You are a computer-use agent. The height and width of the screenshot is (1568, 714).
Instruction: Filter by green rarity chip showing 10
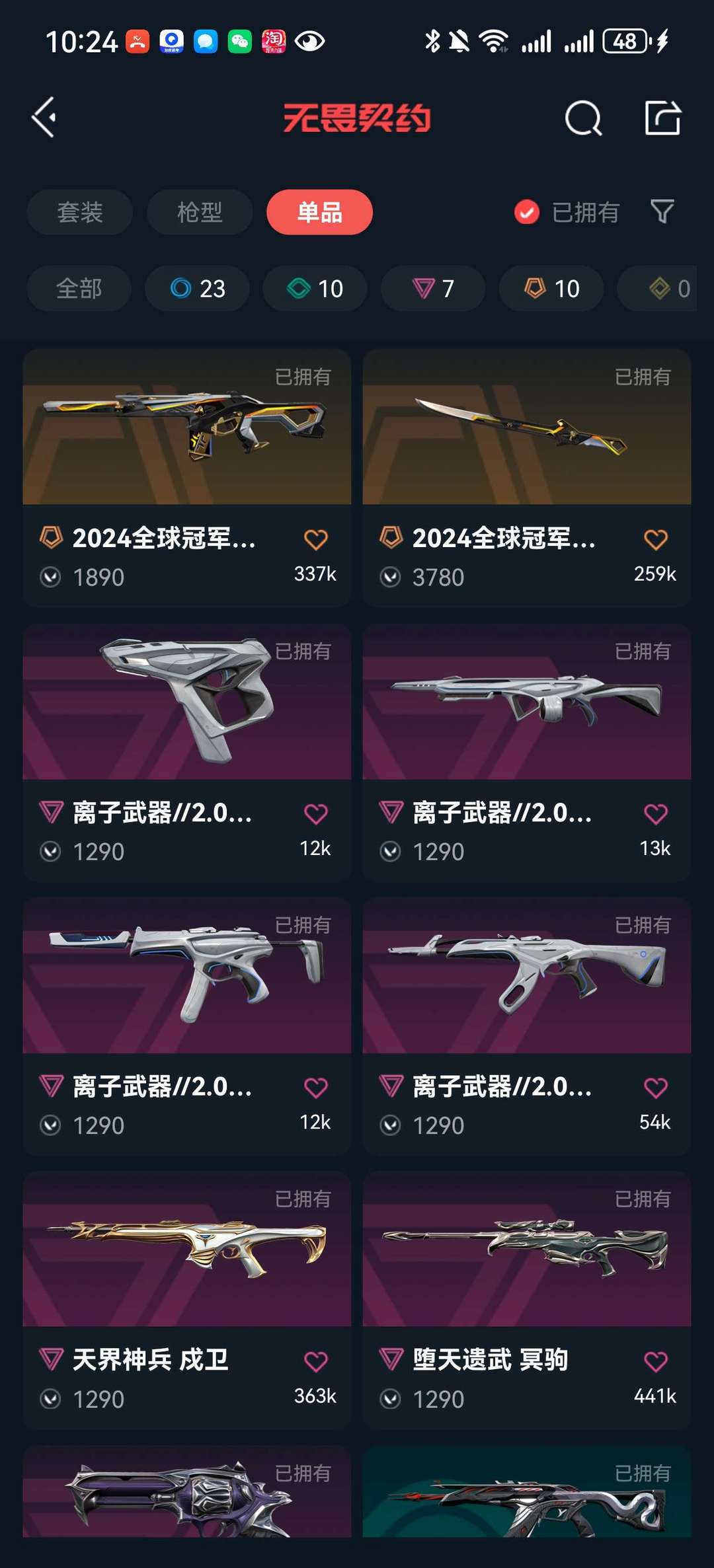[x=315, y=289]
